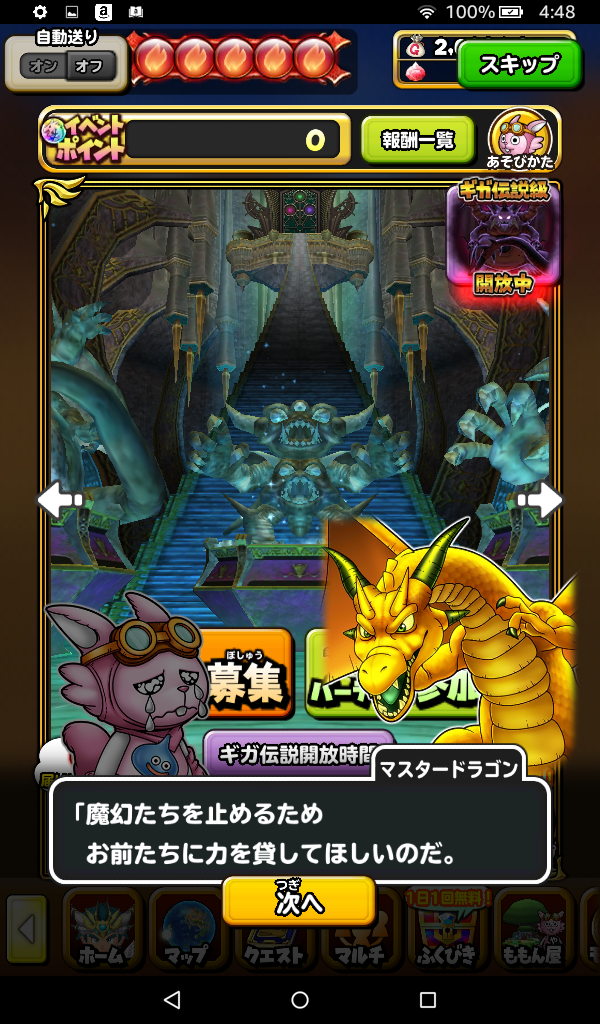Advance dialogue with the 次へ button
Screen dimensions: 600x1024
(x=299, y=902)
